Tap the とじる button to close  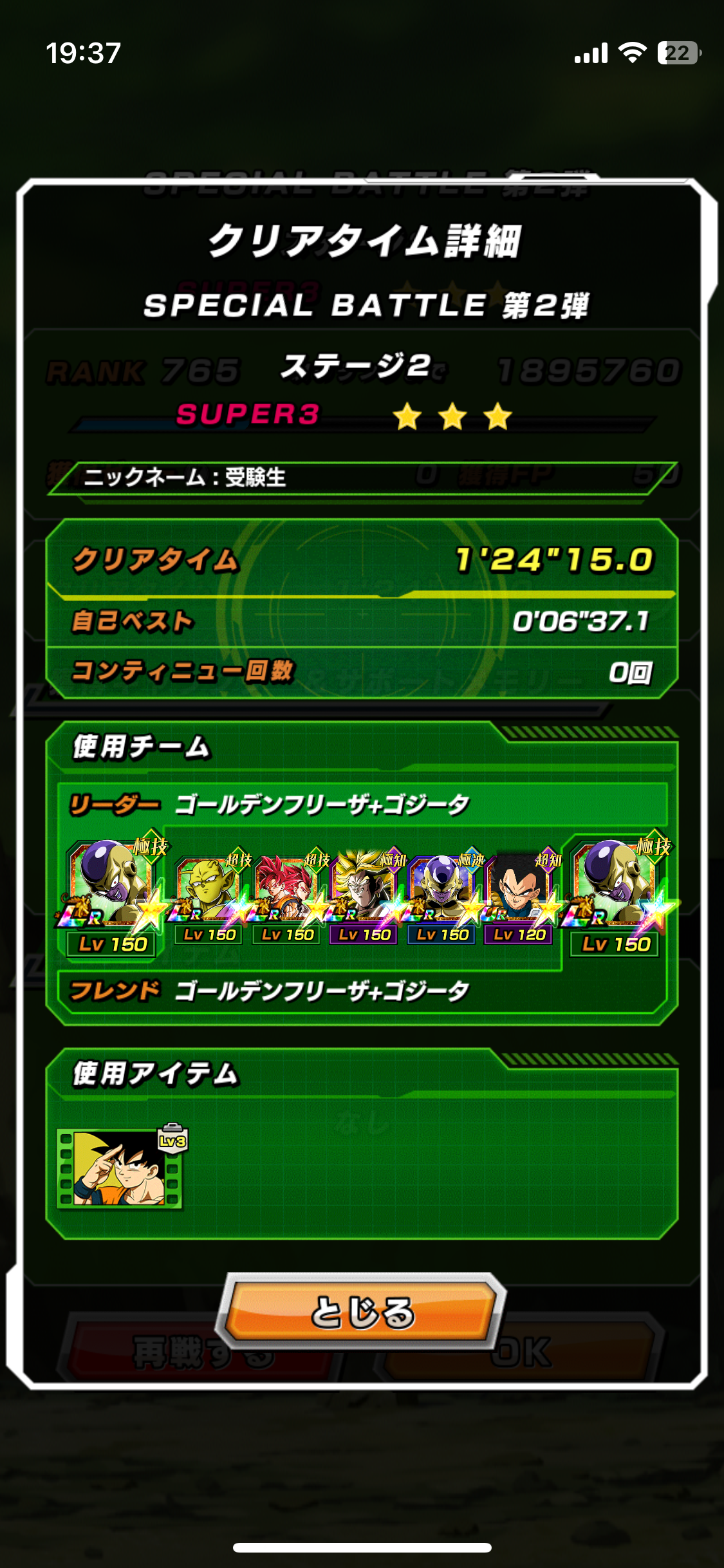point(362,1312)
